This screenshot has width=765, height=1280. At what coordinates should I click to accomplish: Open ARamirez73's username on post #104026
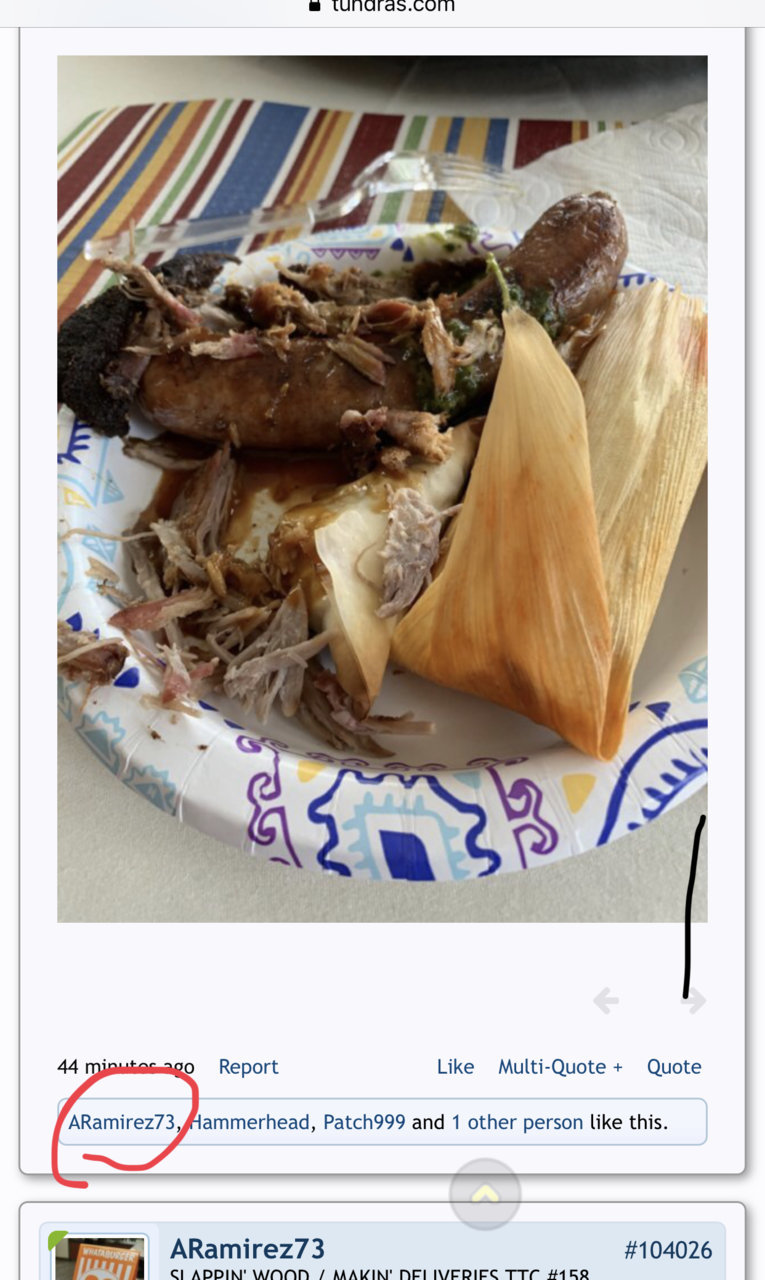pyautogui.click(x=247, y=1249)
